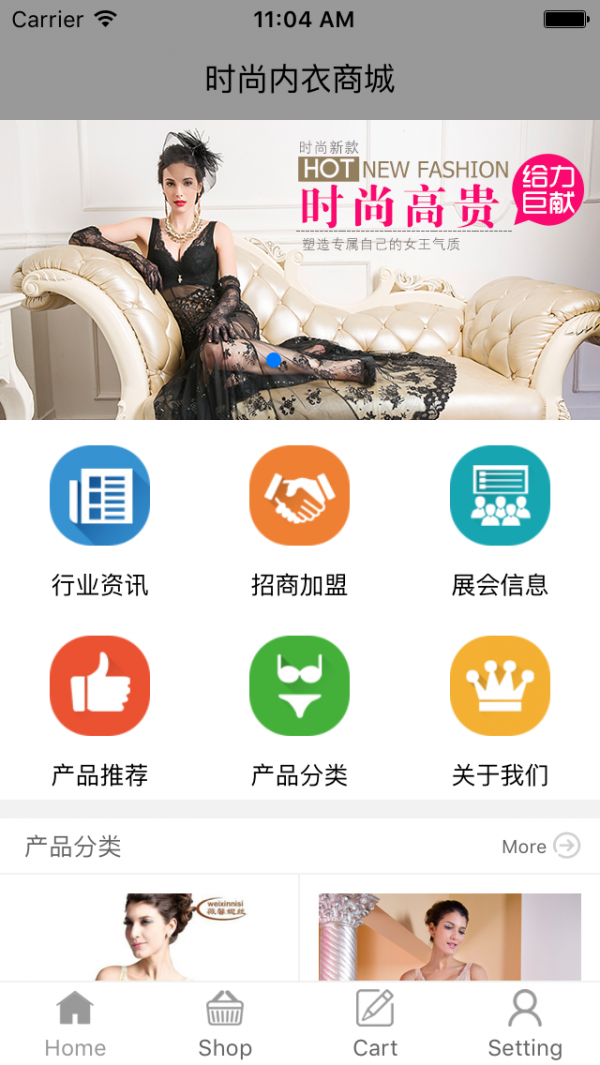Switch to the Home tab
The width and height of the screenshot is (600, 1065).
(x=75, y=1024)
